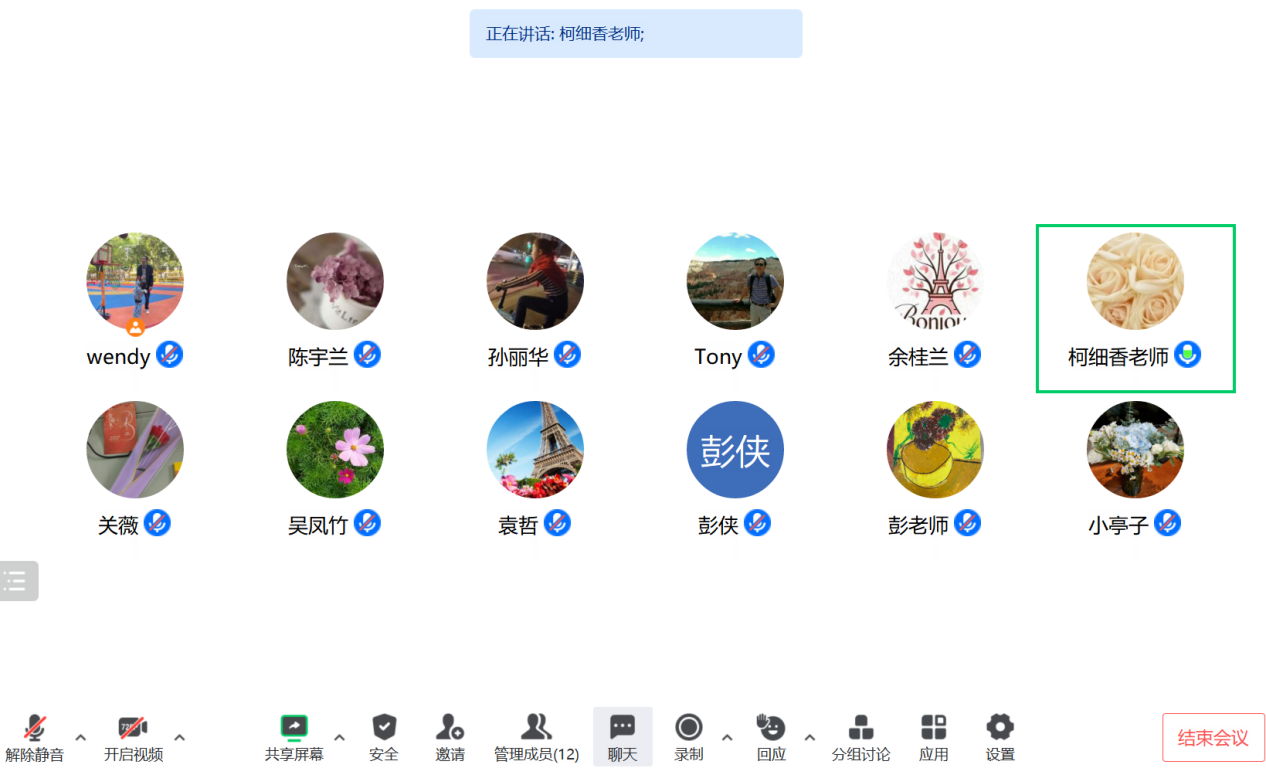Screen dimensions: 1266x768
Task: Open 分组讨论 breakout rooms
Action: click(860, 737)
